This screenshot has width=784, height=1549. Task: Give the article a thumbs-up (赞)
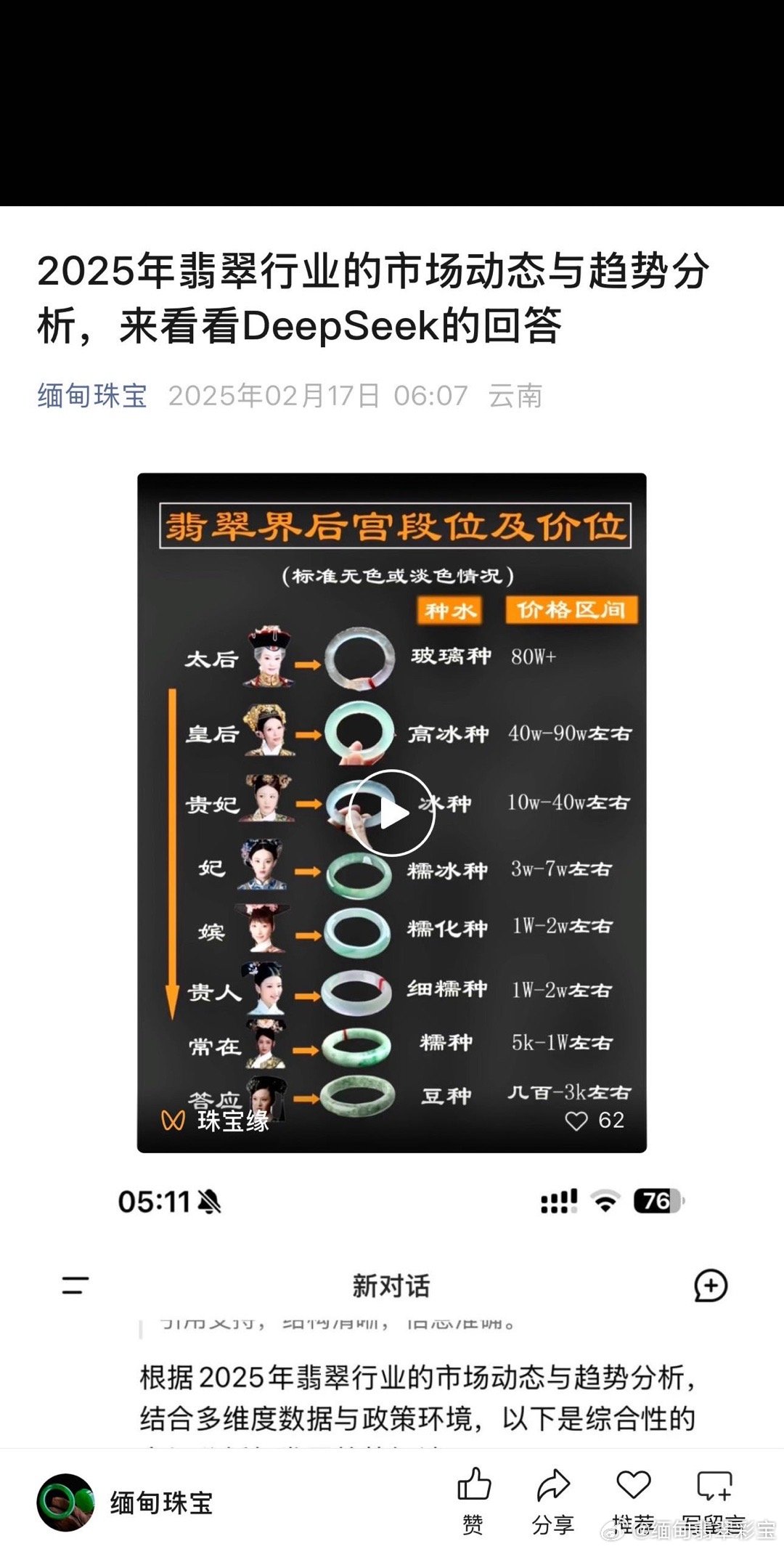tap(474, 1500)
